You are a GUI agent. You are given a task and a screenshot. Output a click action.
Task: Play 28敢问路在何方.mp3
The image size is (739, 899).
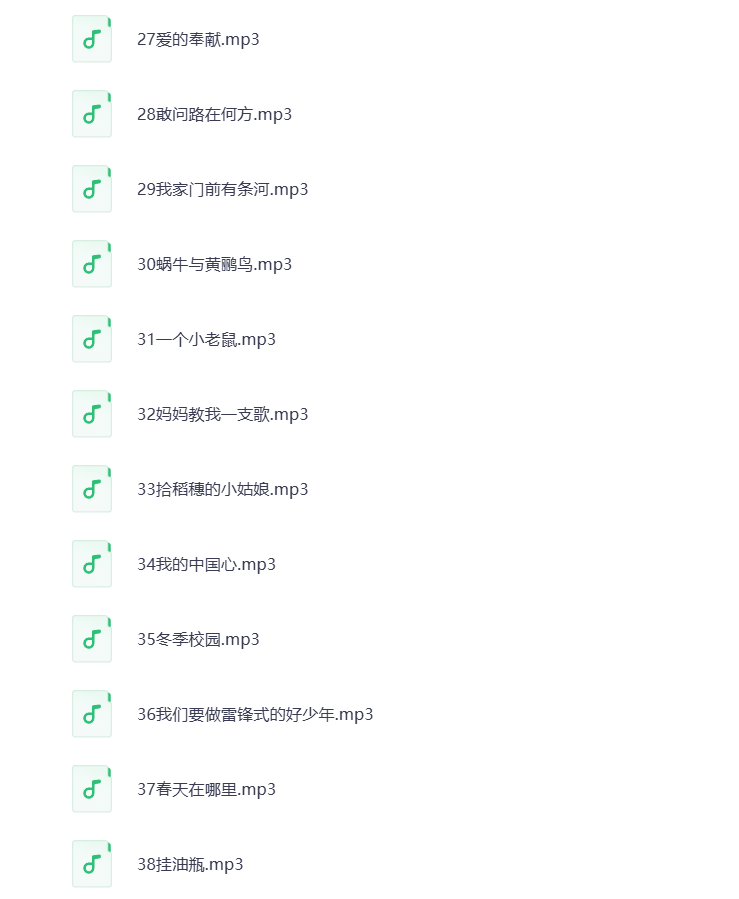click(214, 115)
